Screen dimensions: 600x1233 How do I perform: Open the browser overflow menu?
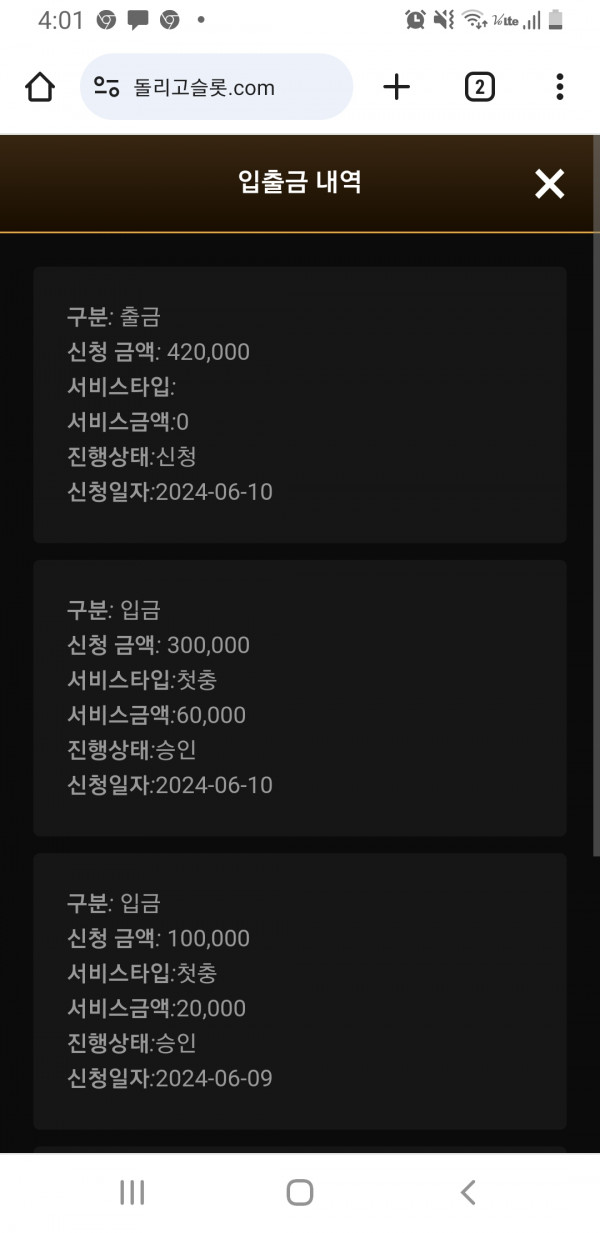[x=559, y=87]
